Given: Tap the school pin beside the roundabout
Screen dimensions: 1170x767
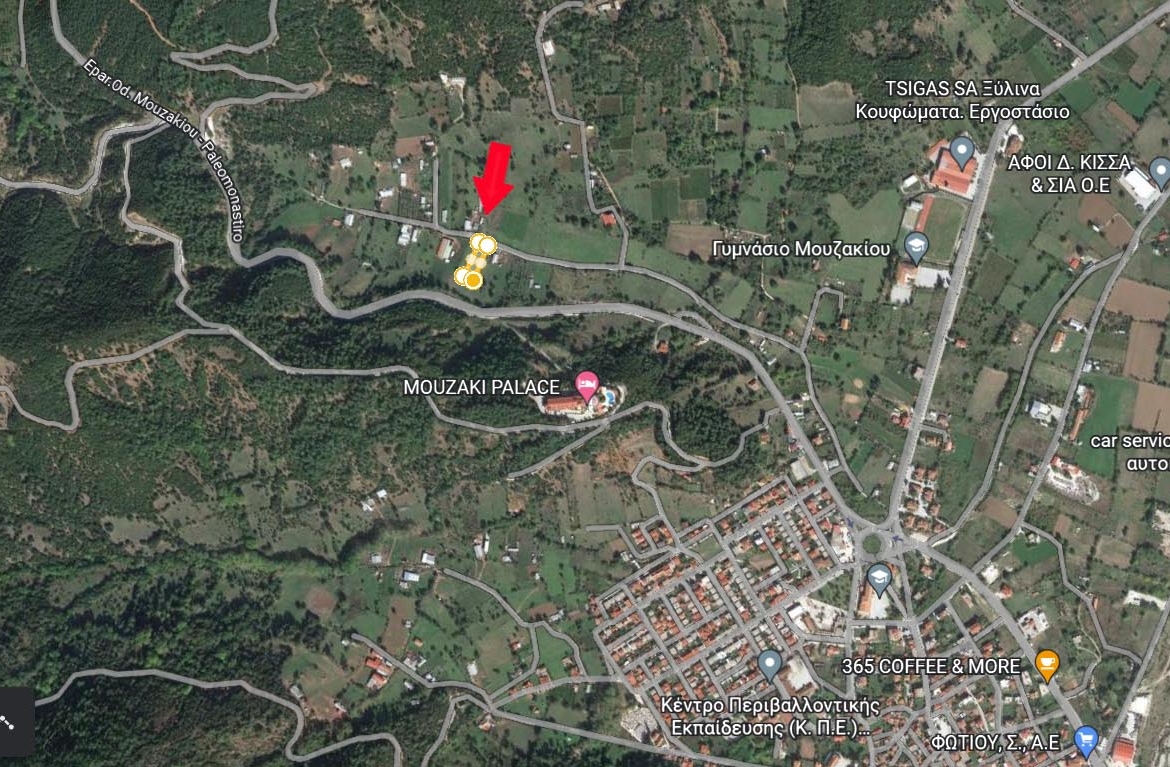Looking at the screenshot, I should point(879,578).
